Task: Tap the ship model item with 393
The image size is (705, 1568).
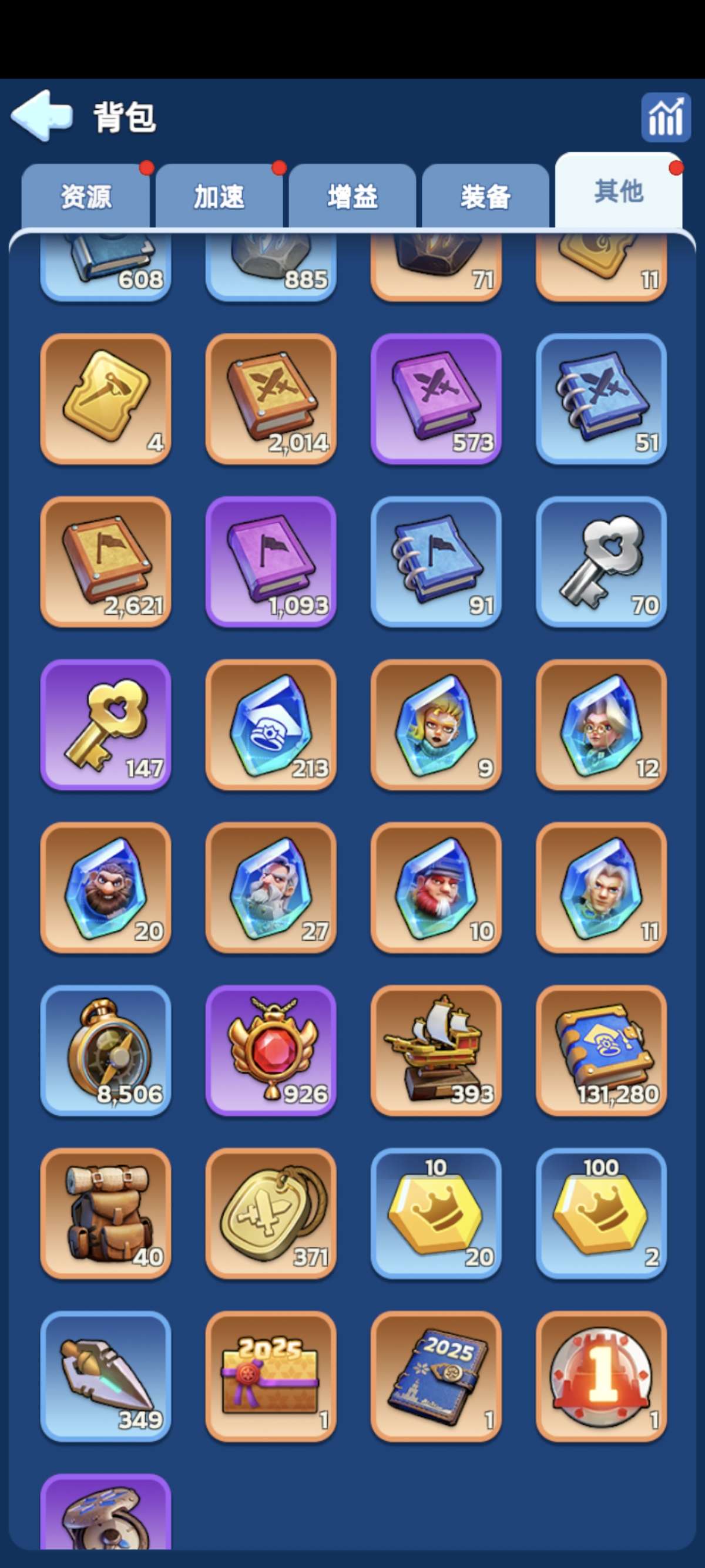Action: (436, 1050)
